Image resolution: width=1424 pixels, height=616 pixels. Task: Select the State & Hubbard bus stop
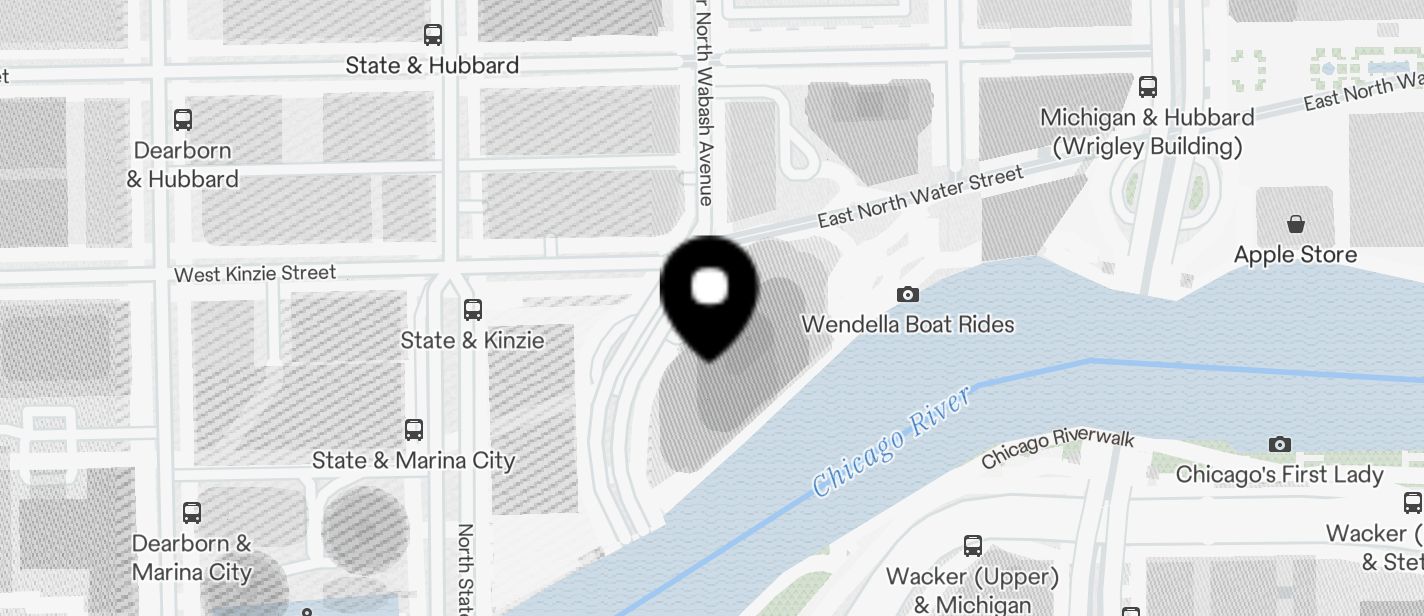coord(433,35)
